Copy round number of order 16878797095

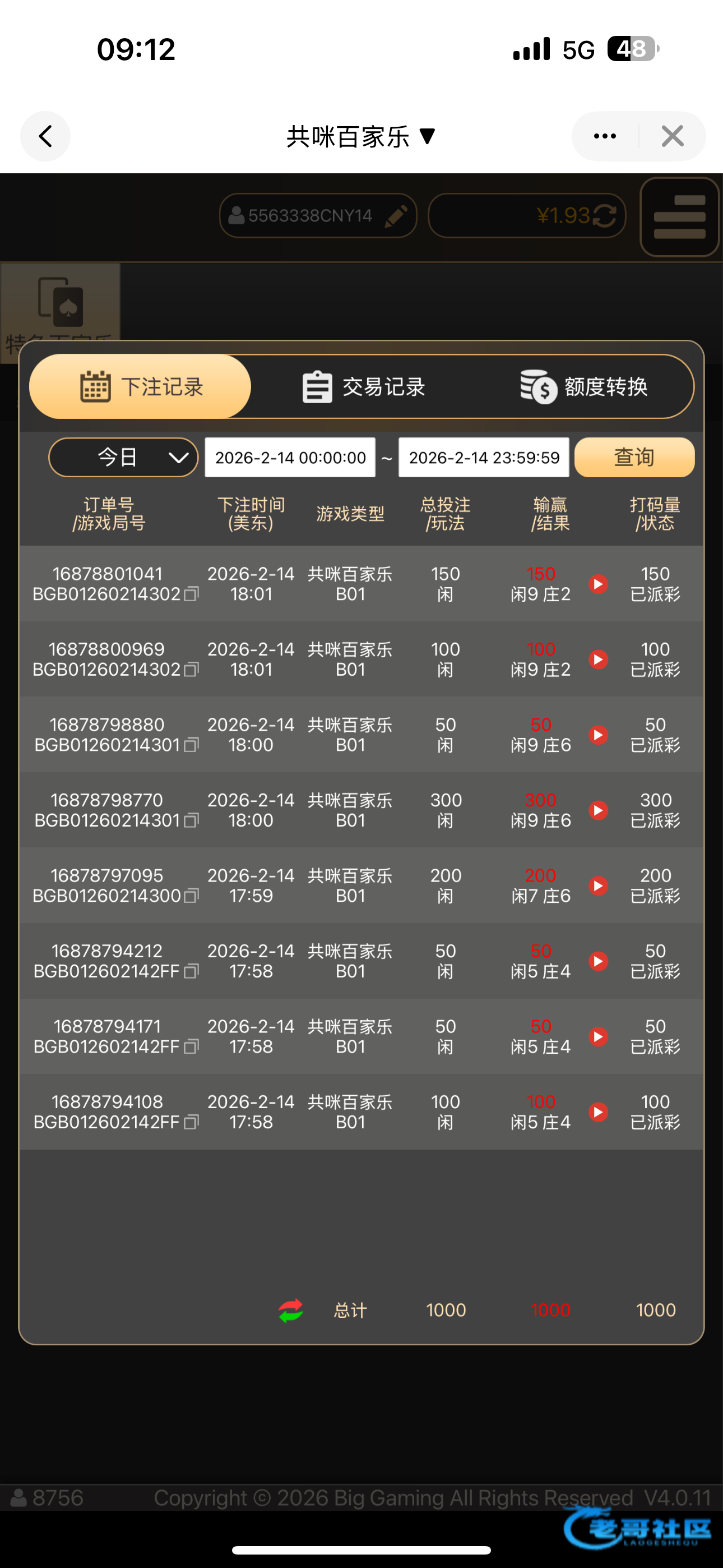click(x=191, y=896)
